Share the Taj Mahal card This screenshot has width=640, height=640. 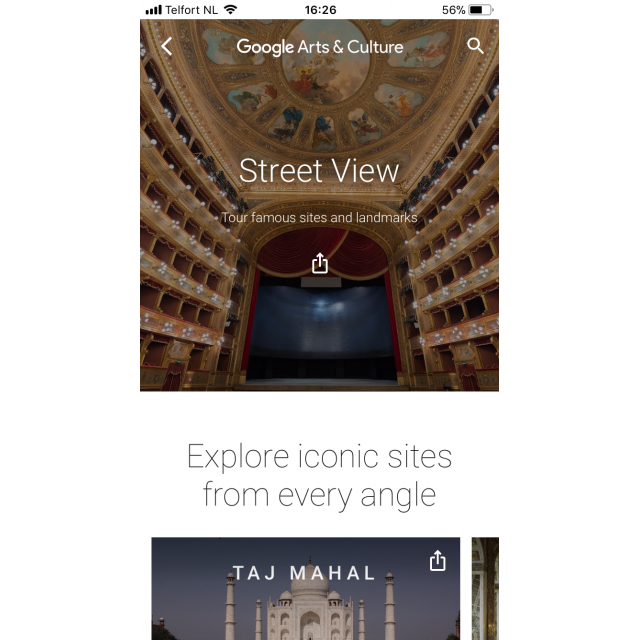(x=437, y=561)
